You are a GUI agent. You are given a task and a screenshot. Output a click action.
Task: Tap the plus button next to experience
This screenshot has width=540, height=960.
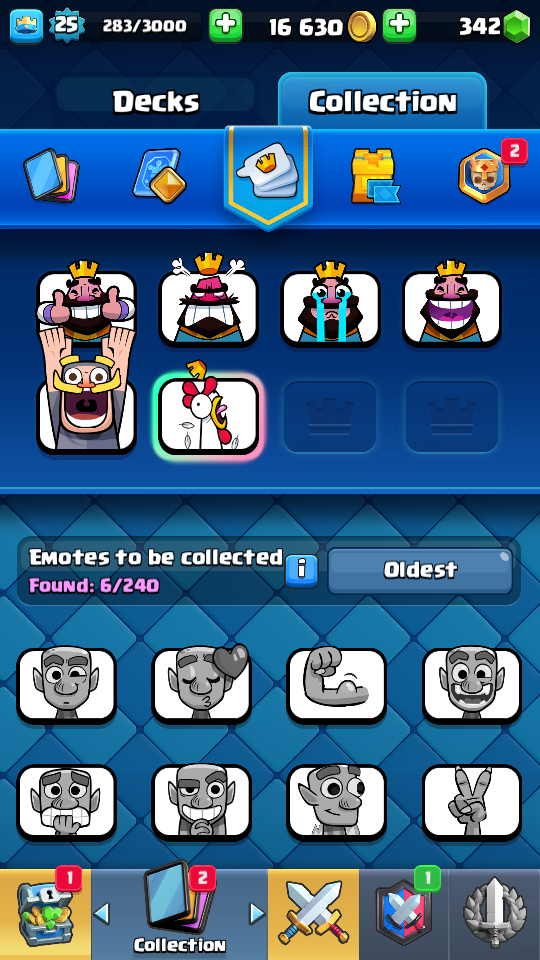(225, 26)
